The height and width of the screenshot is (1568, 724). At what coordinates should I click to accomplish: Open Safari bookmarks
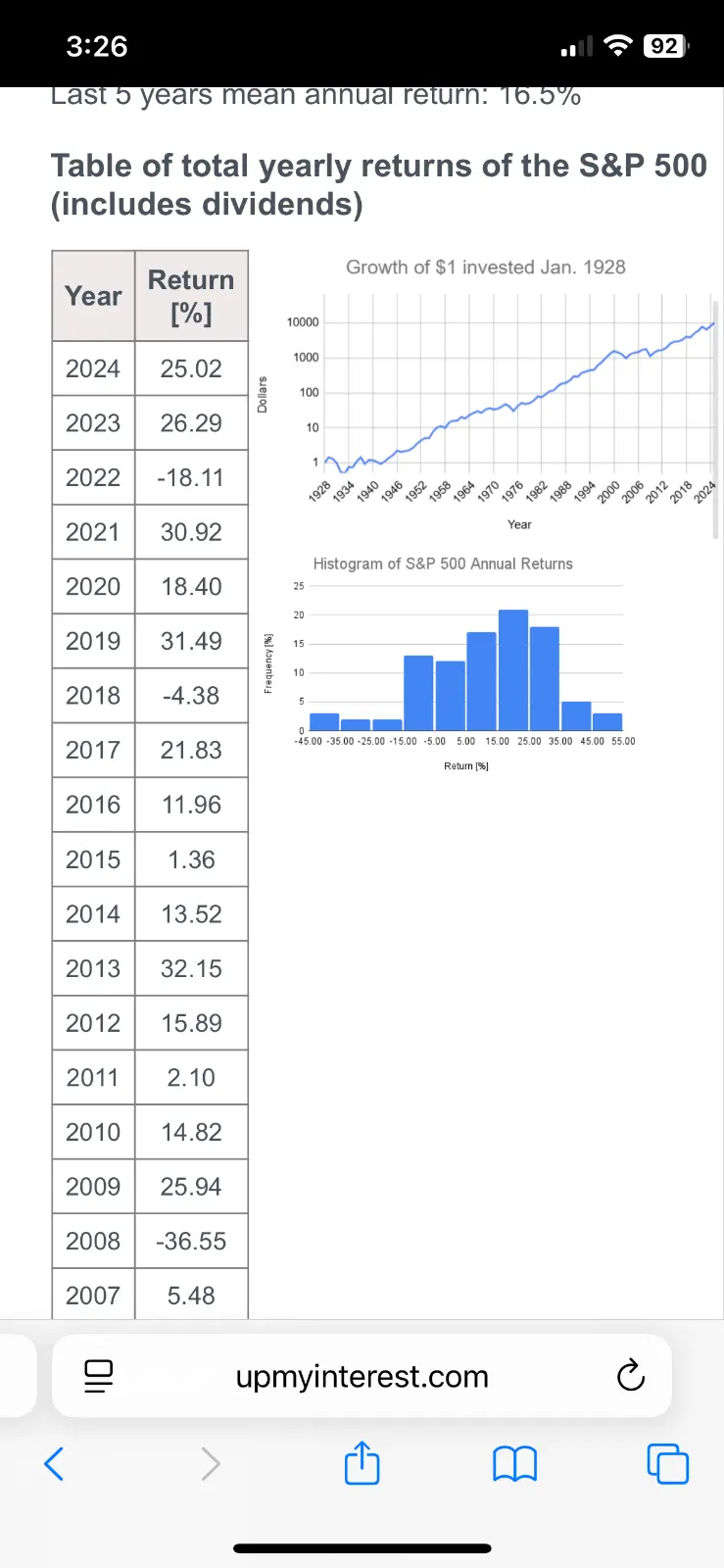514,1464
